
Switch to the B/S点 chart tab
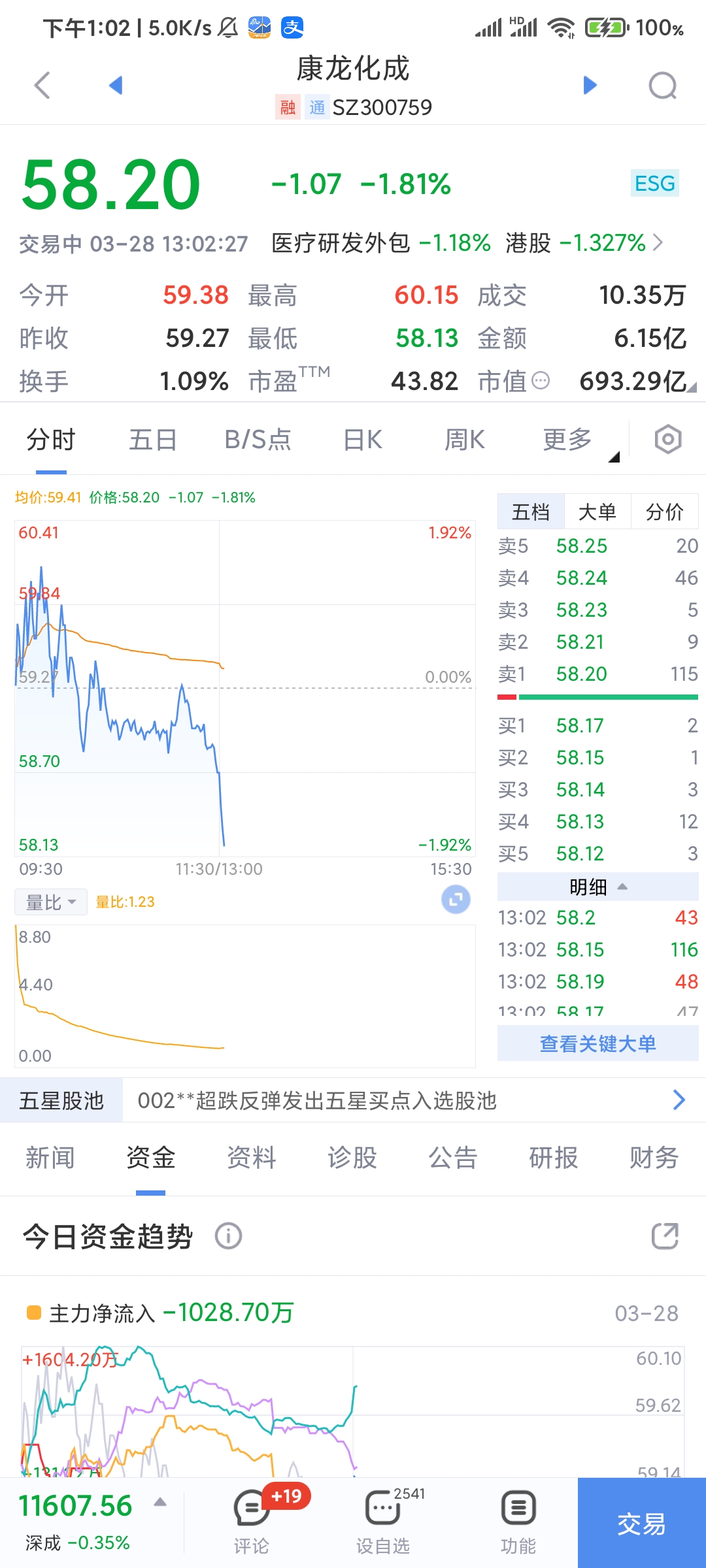coord(258,440)
